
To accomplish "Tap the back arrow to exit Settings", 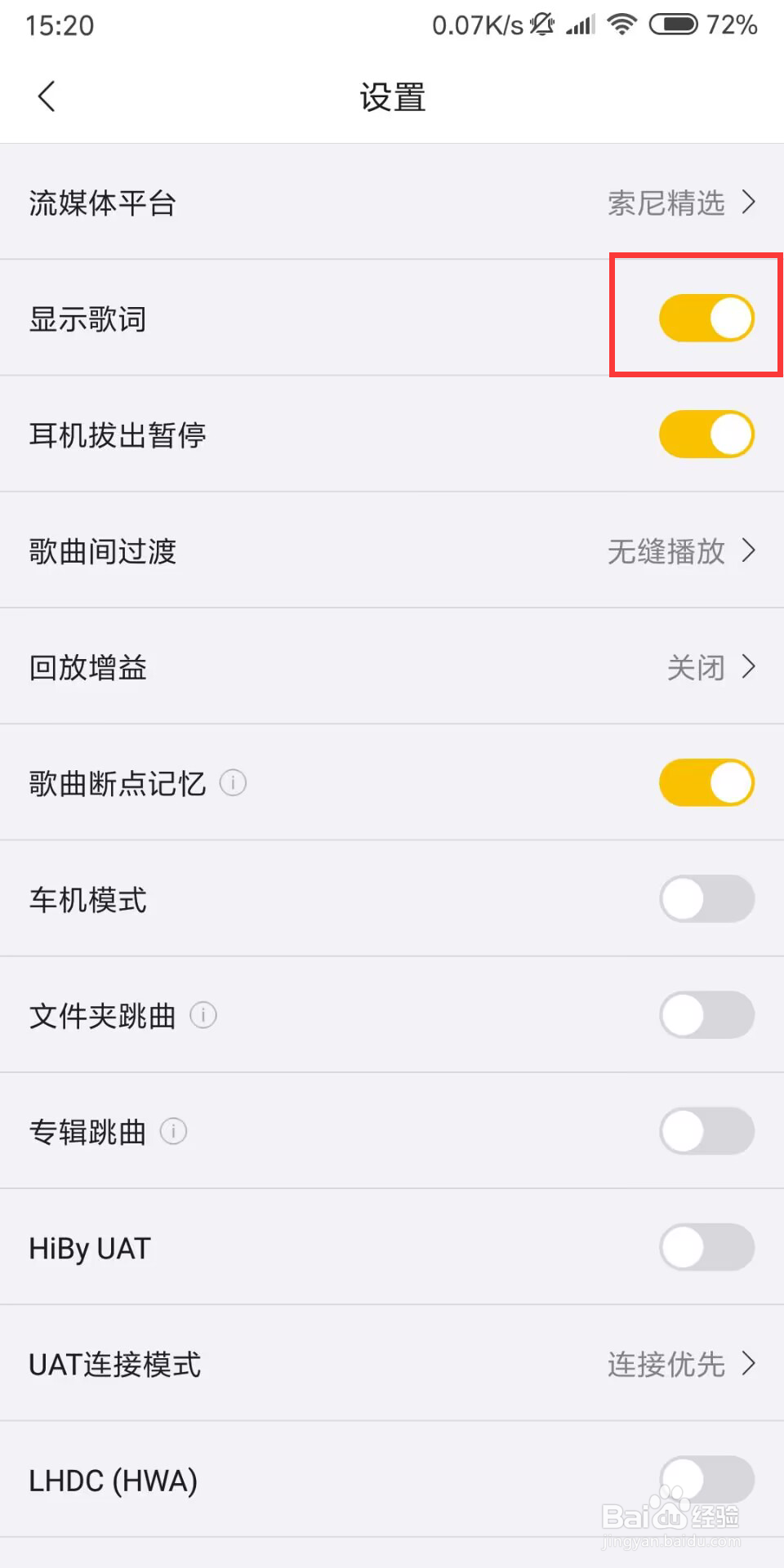I will click(47, 96).
